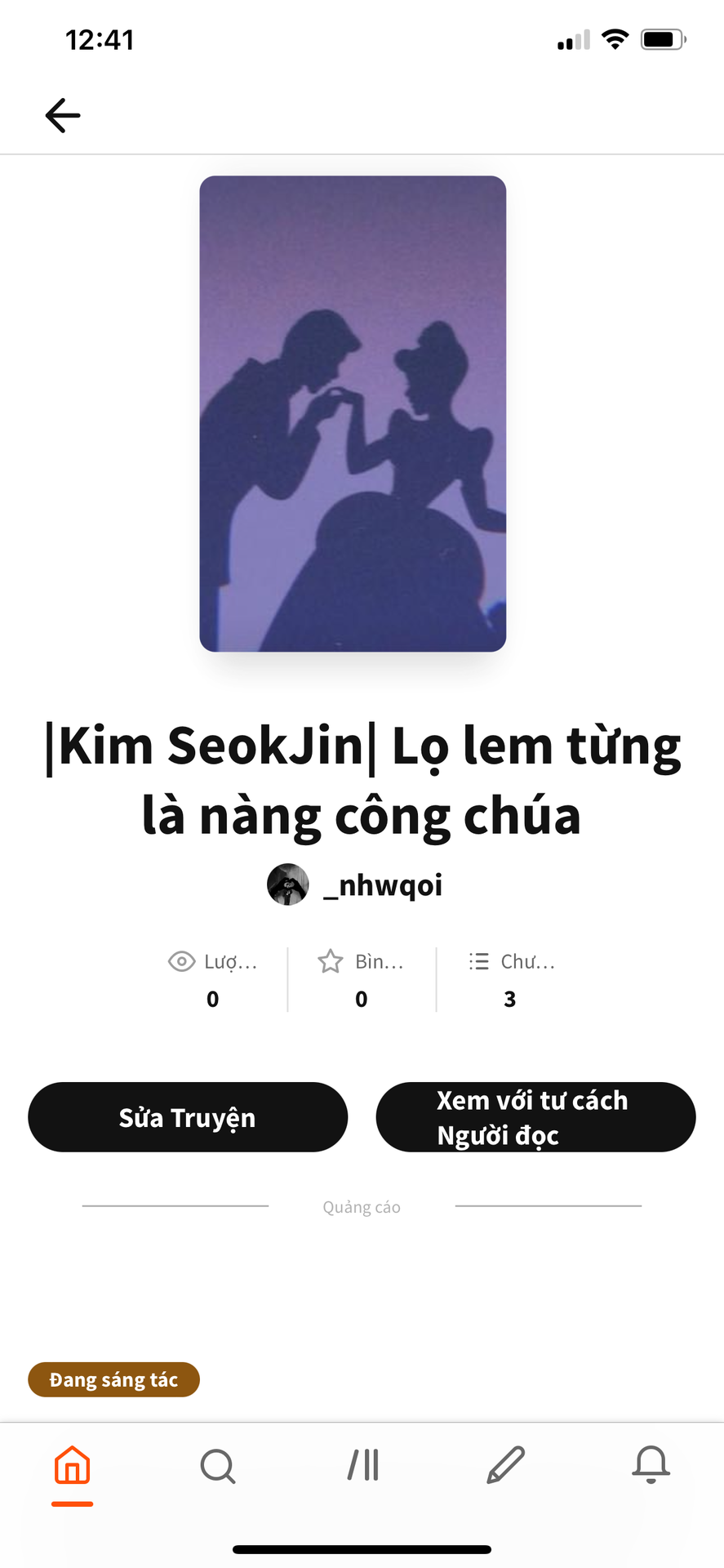This screenshot has width=724, height=1568.
Task: Tap the Đang sáng tác tag
Action: [x=113, y=1379]
